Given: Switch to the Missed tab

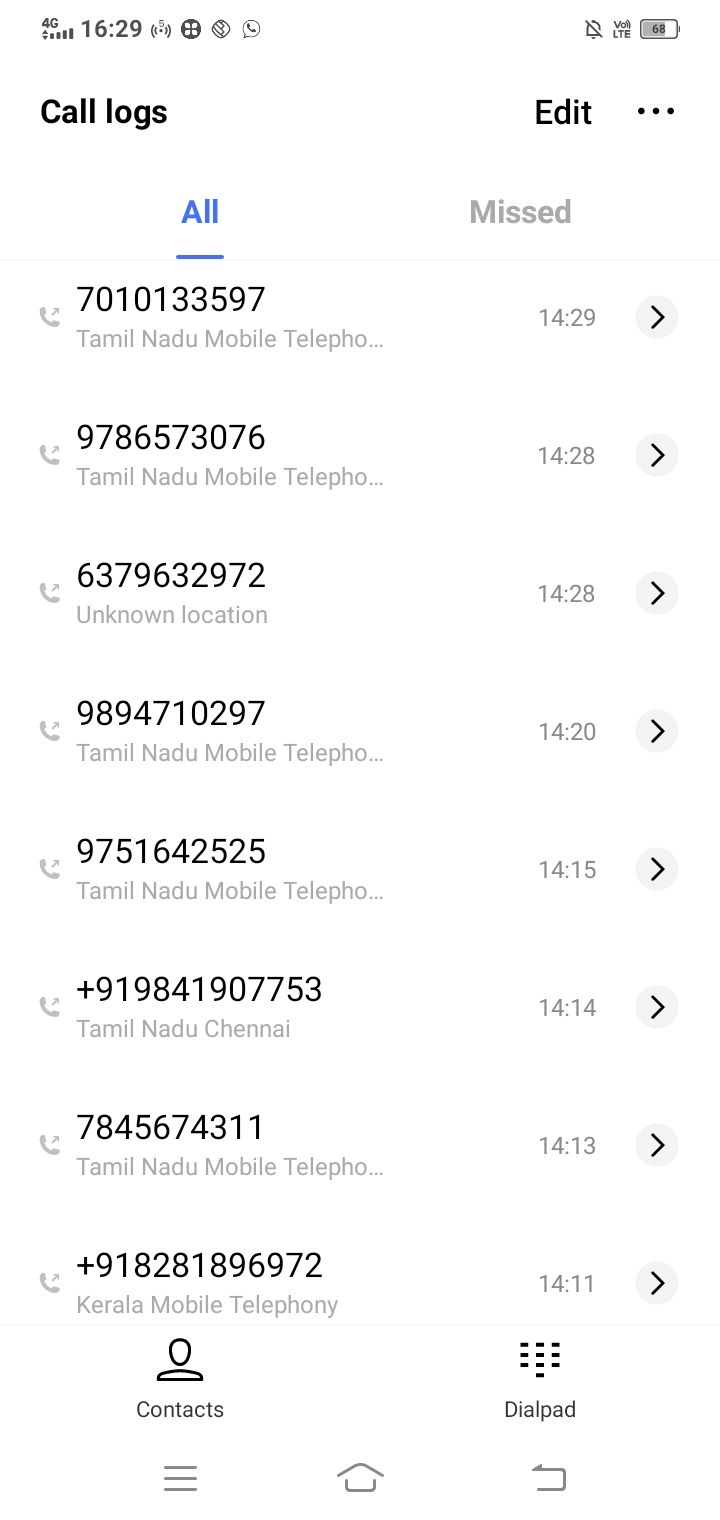Looking at the screenshot, I should click(520, 212).
